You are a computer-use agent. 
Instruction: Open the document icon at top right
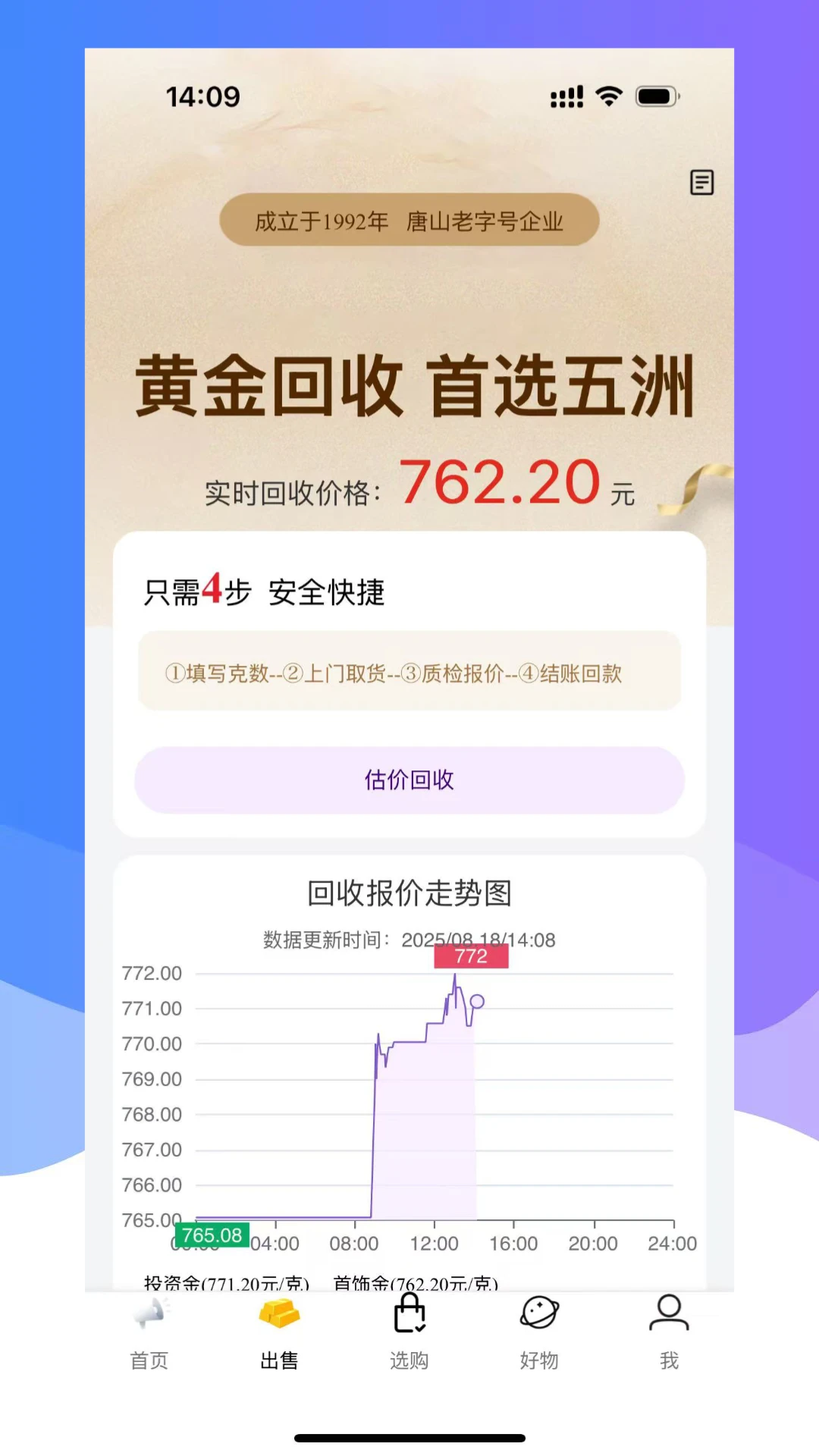pyautogui.click(x=701, y=182)
